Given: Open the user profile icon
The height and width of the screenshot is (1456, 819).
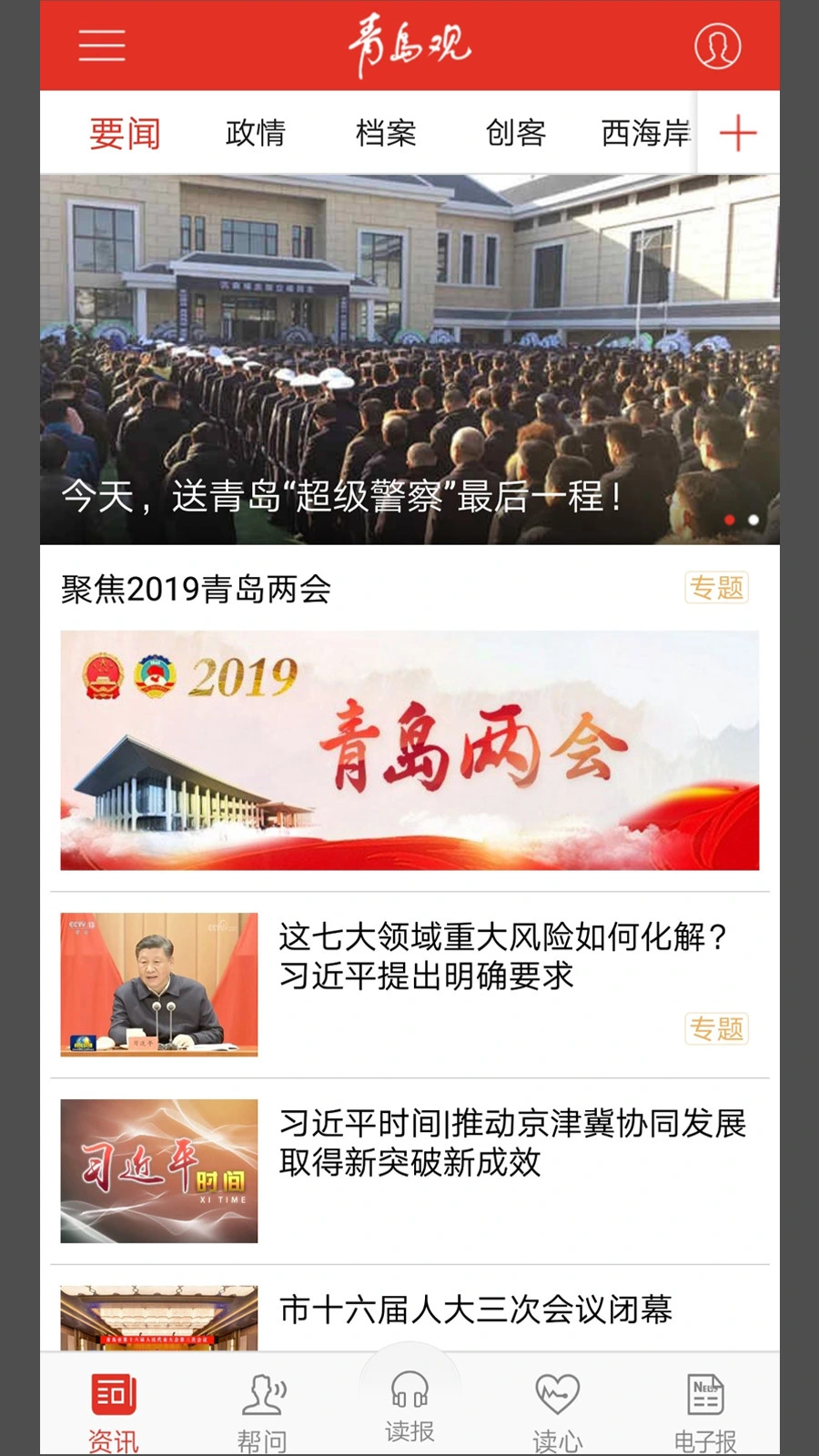Looking at the screenshot, I should coord(717,45).
